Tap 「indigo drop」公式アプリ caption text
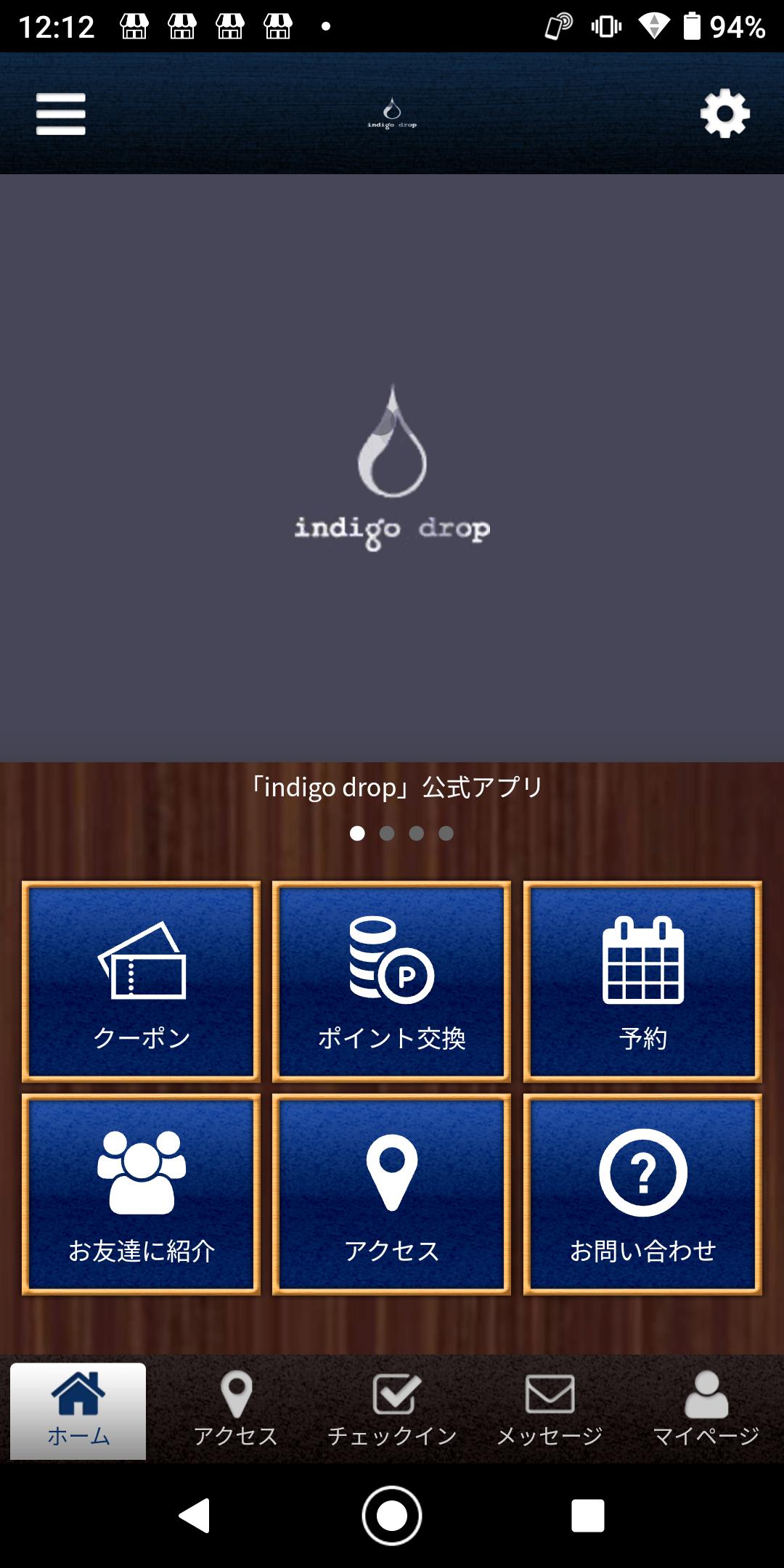784x1568 pixels. click(x=392, y=785)
